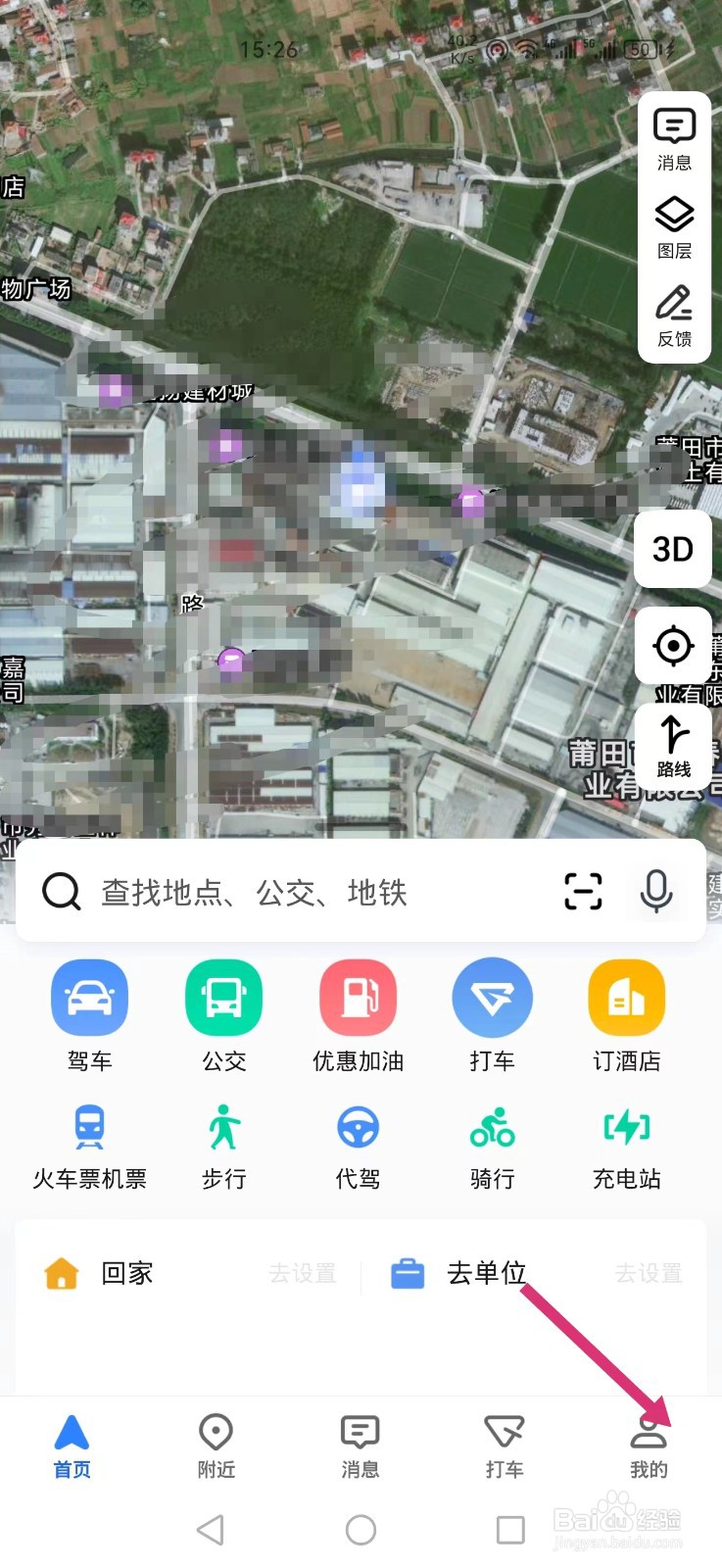Select 步行 walking navigation
This screenshot has width=722, height=1568.
point(223,1145)
